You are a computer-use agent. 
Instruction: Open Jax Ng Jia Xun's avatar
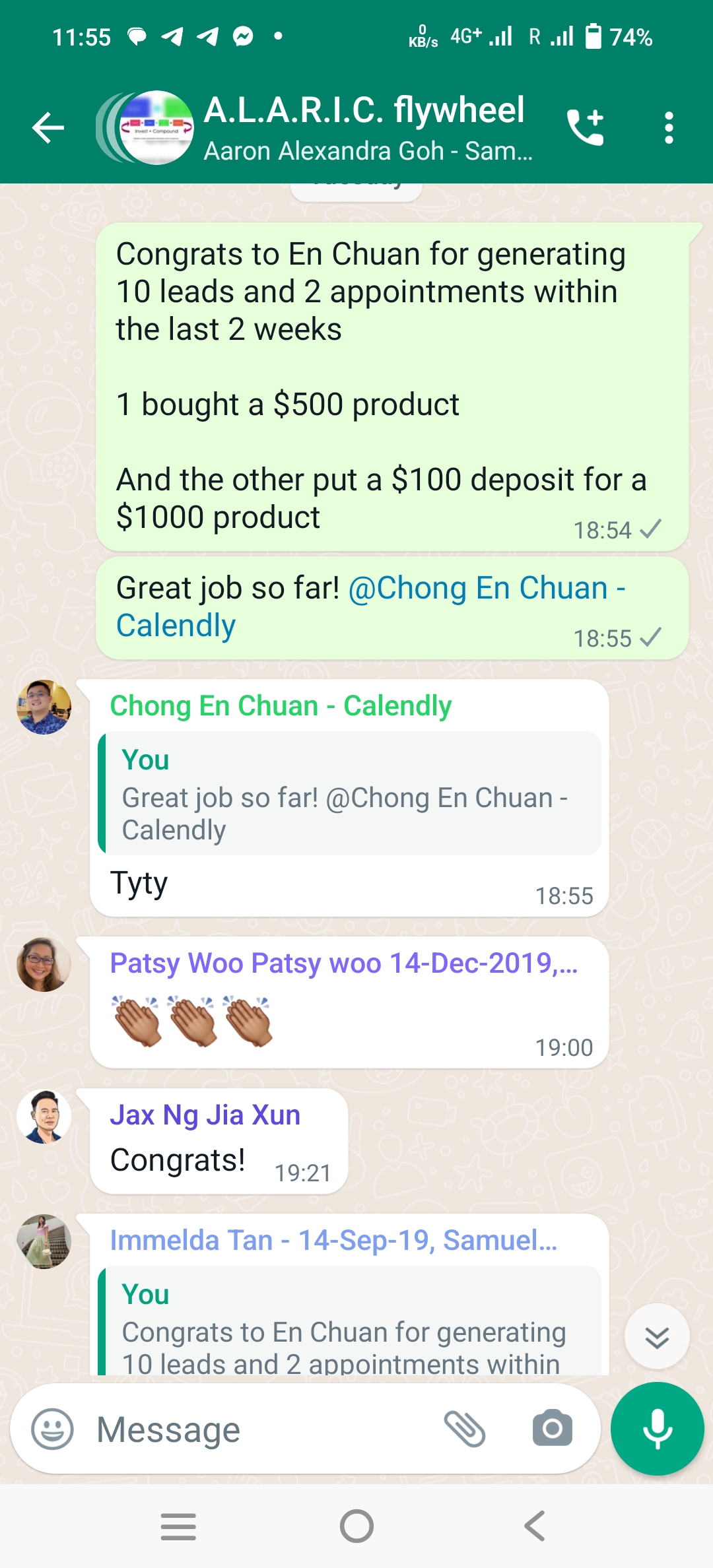coord(44,1117)
